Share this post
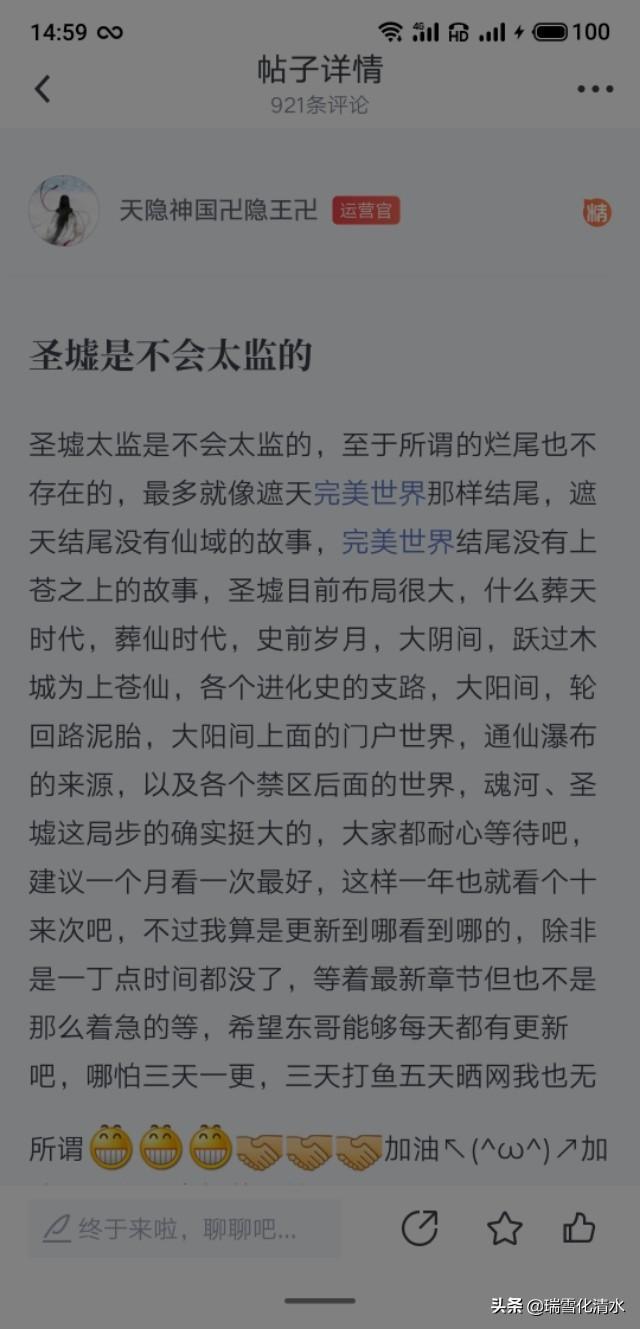Screen dimensions: 640x1329 click(x=420, y=1228)
